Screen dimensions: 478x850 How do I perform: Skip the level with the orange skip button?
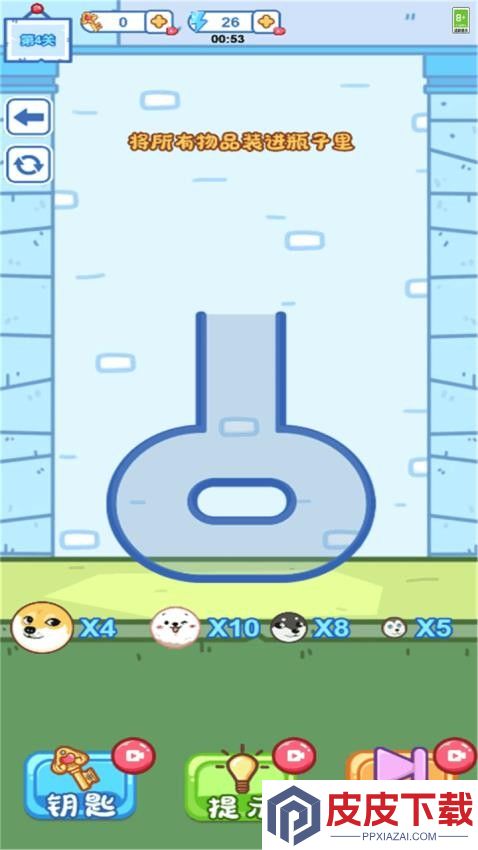coord(401,764)
